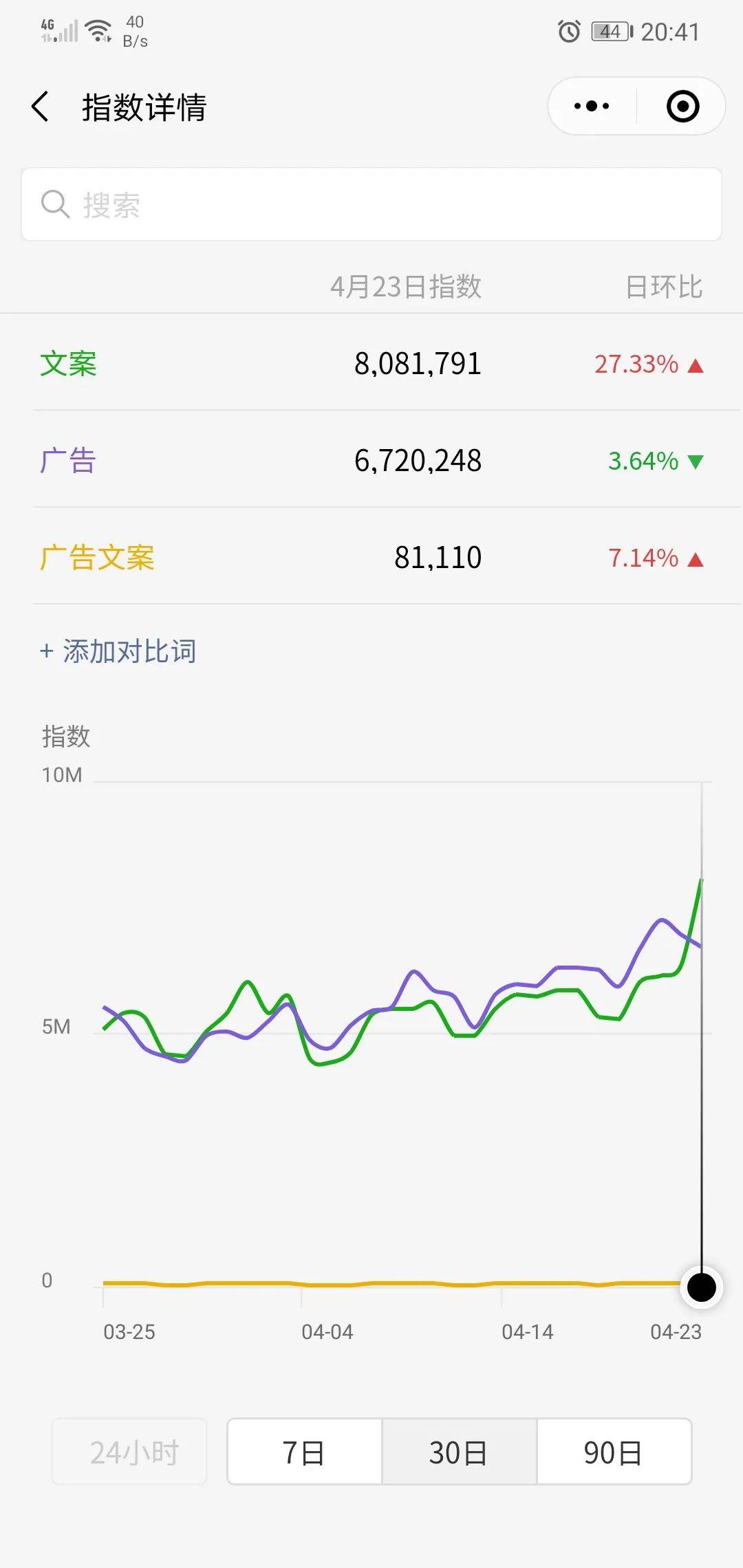Tap + 添加对比词 to add keyword
Image resolution: width=743 pixels, height=1568 pixels.
[118, 651]
